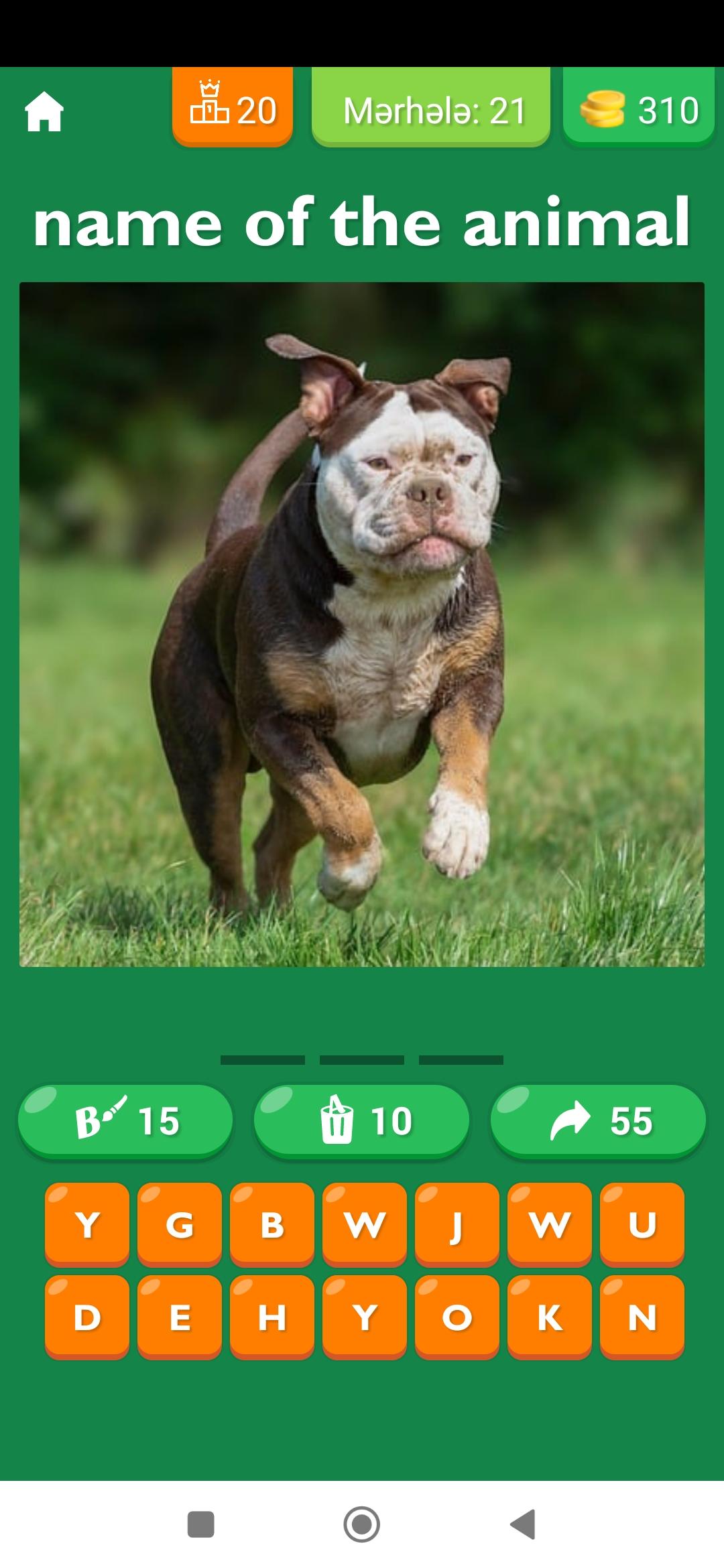The height and width of the screenshot is (1568, 724).
Task: Open the leaderboard rank 20 button
Action: coord(233,108)
